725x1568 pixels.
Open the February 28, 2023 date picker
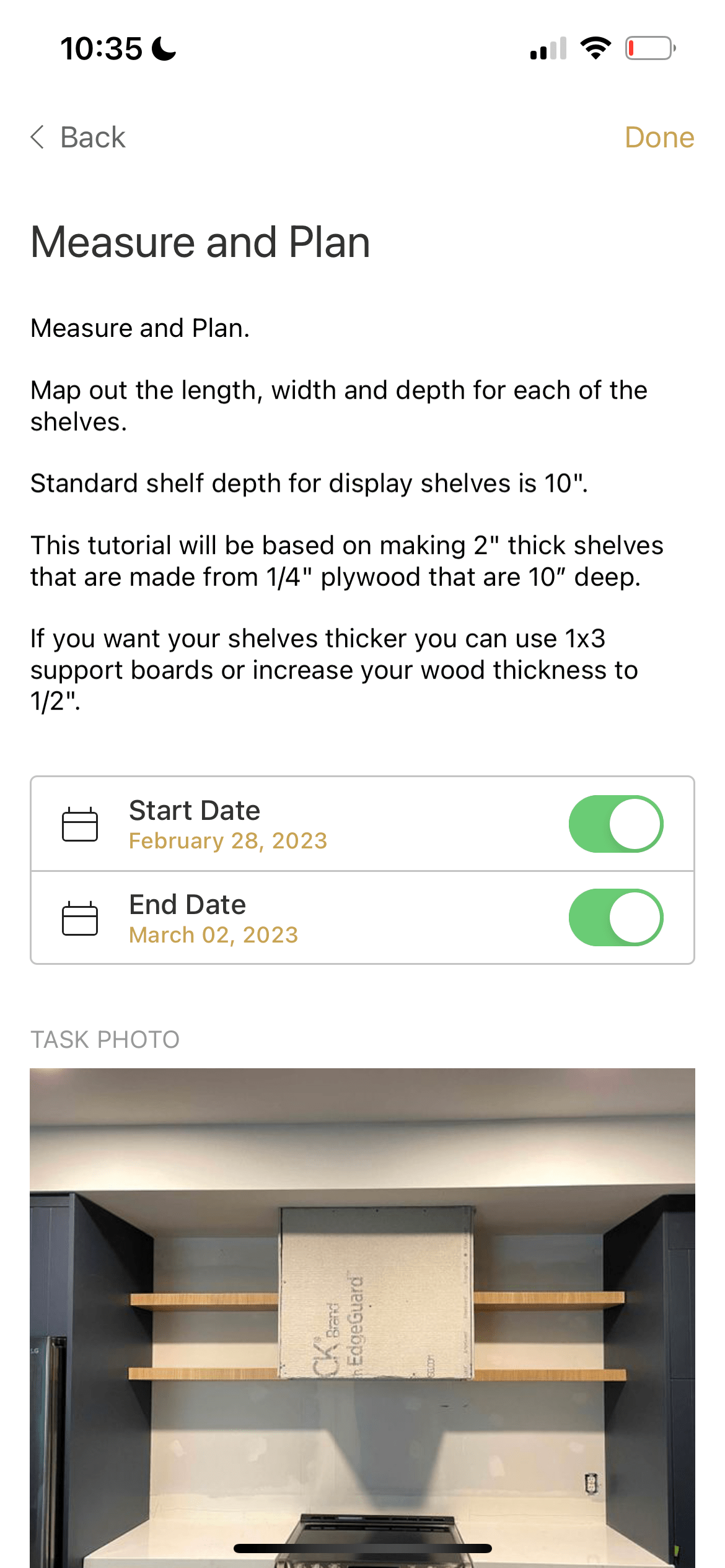pyautogui.click(x=228, y=840)
